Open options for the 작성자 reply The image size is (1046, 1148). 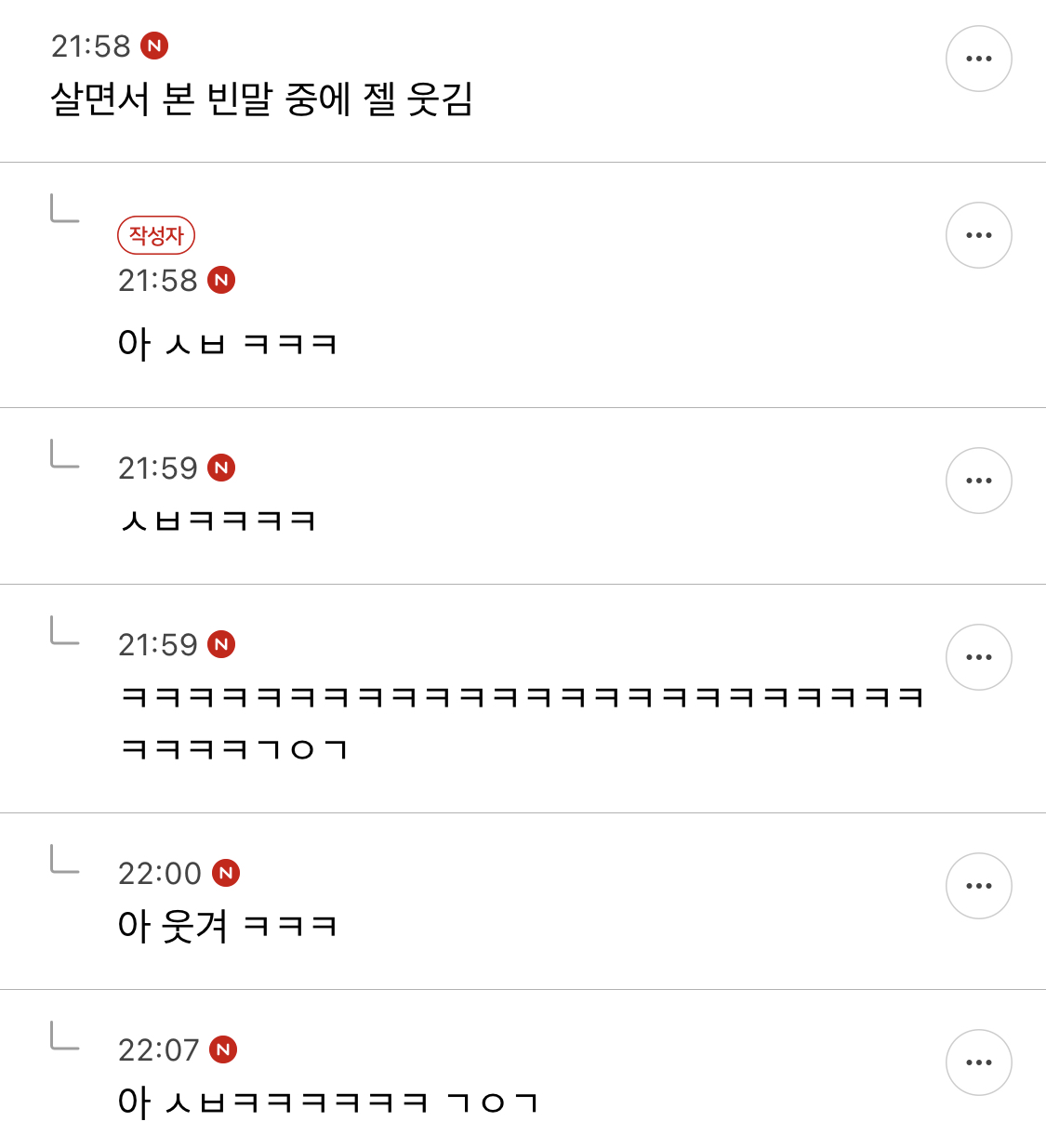tap(978, 235)
